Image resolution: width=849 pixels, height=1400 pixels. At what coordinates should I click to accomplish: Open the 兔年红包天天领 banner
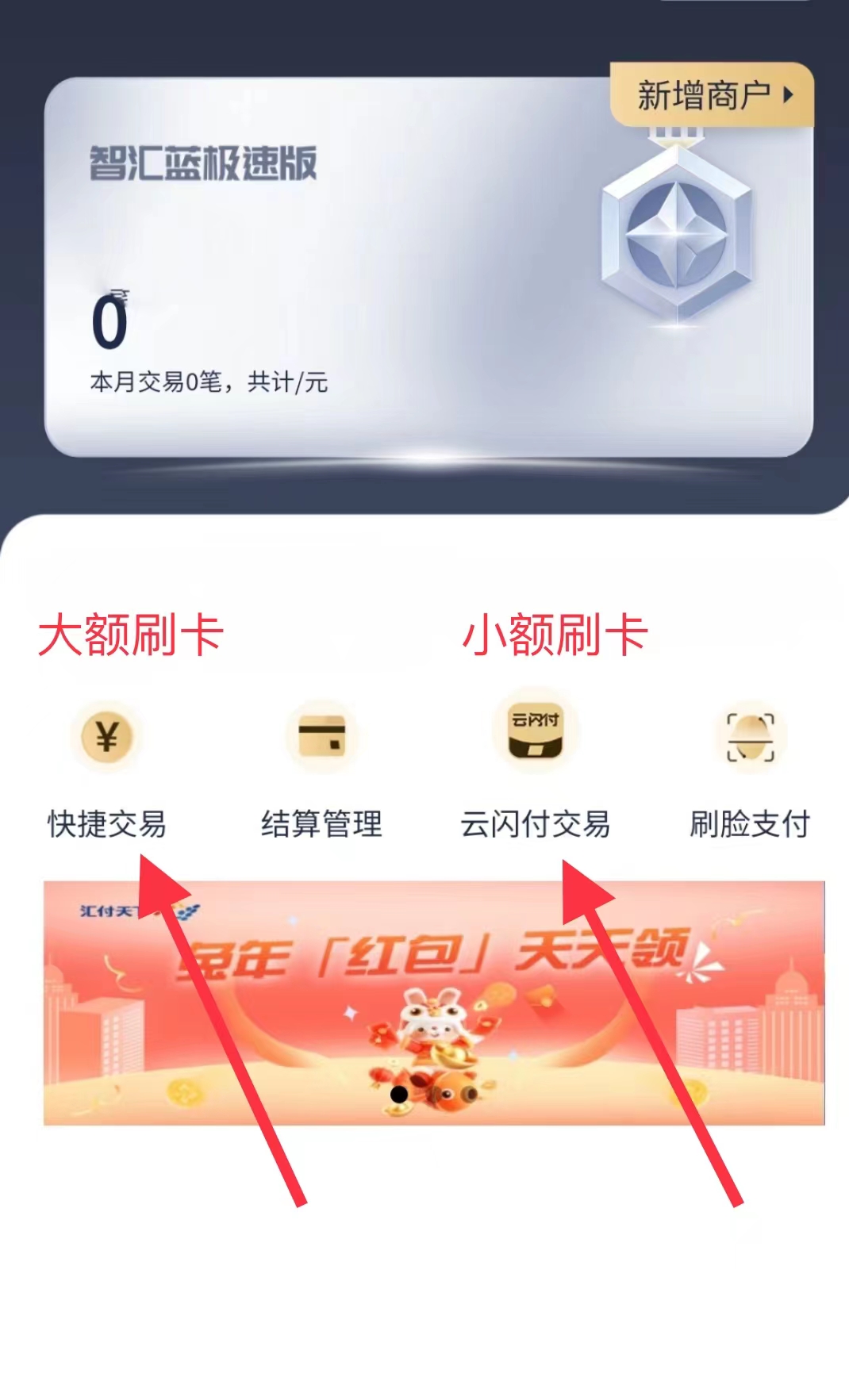pyautogui.click(x=433, y=1003)
